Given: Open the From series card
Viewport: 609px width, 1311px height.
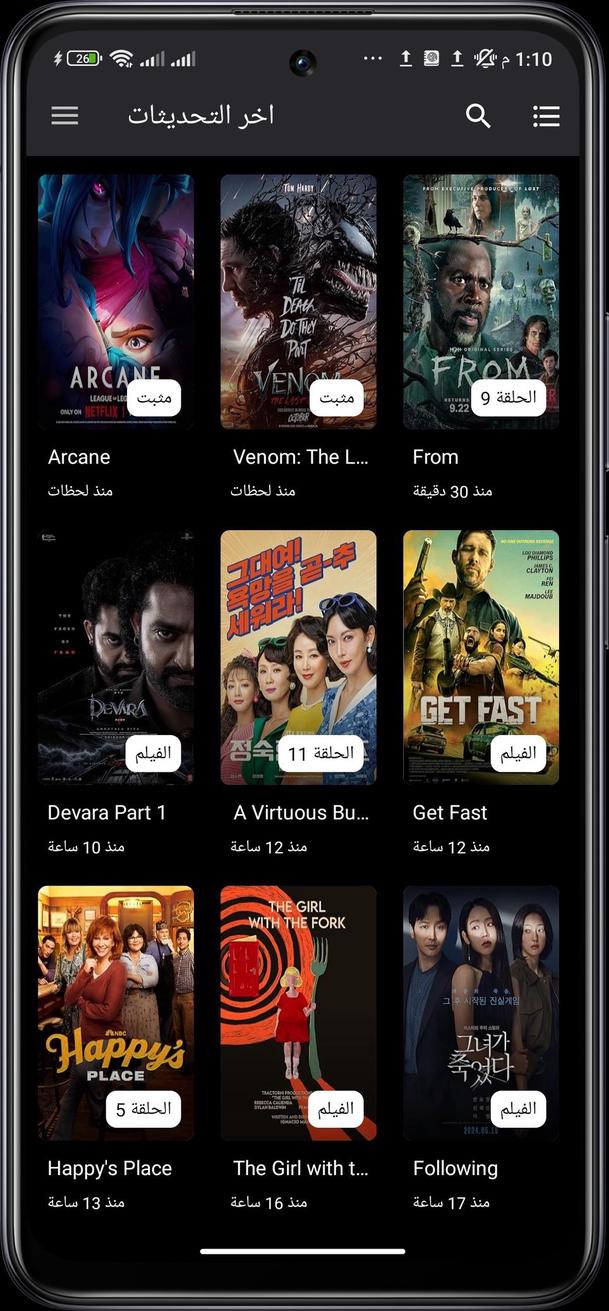Looking at the screenshot, I should tap(481, 302).
